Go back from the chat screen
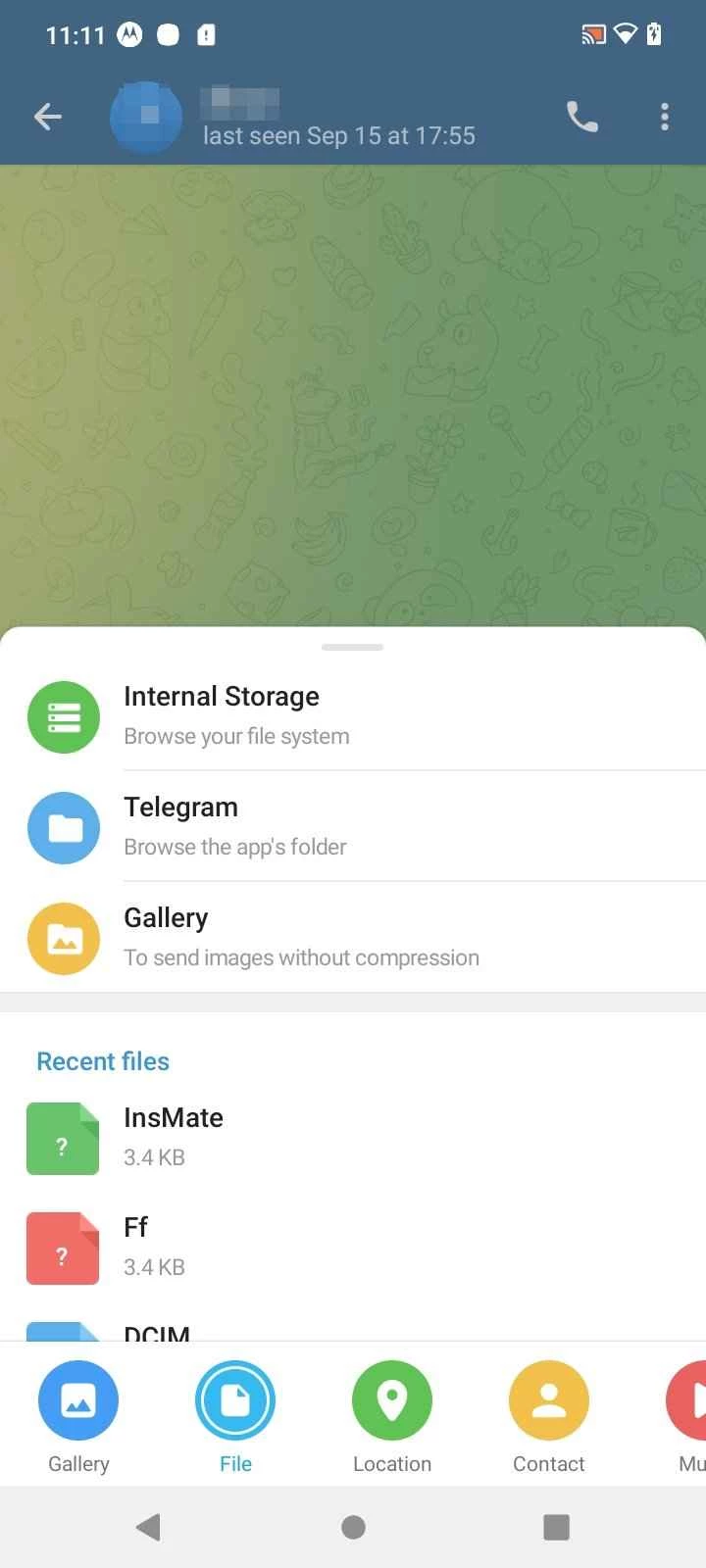This screenshot has height=1568, width=706. coord(47,118)
